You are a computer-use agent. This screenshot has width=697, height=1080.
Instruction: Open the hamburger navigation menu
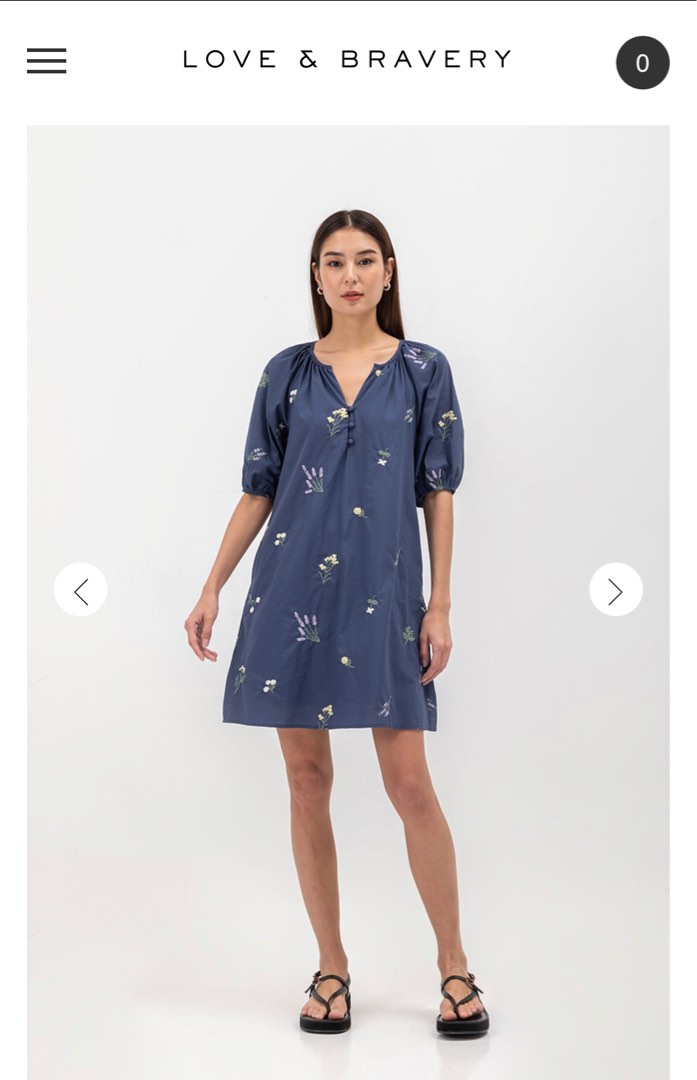(47, 61)
